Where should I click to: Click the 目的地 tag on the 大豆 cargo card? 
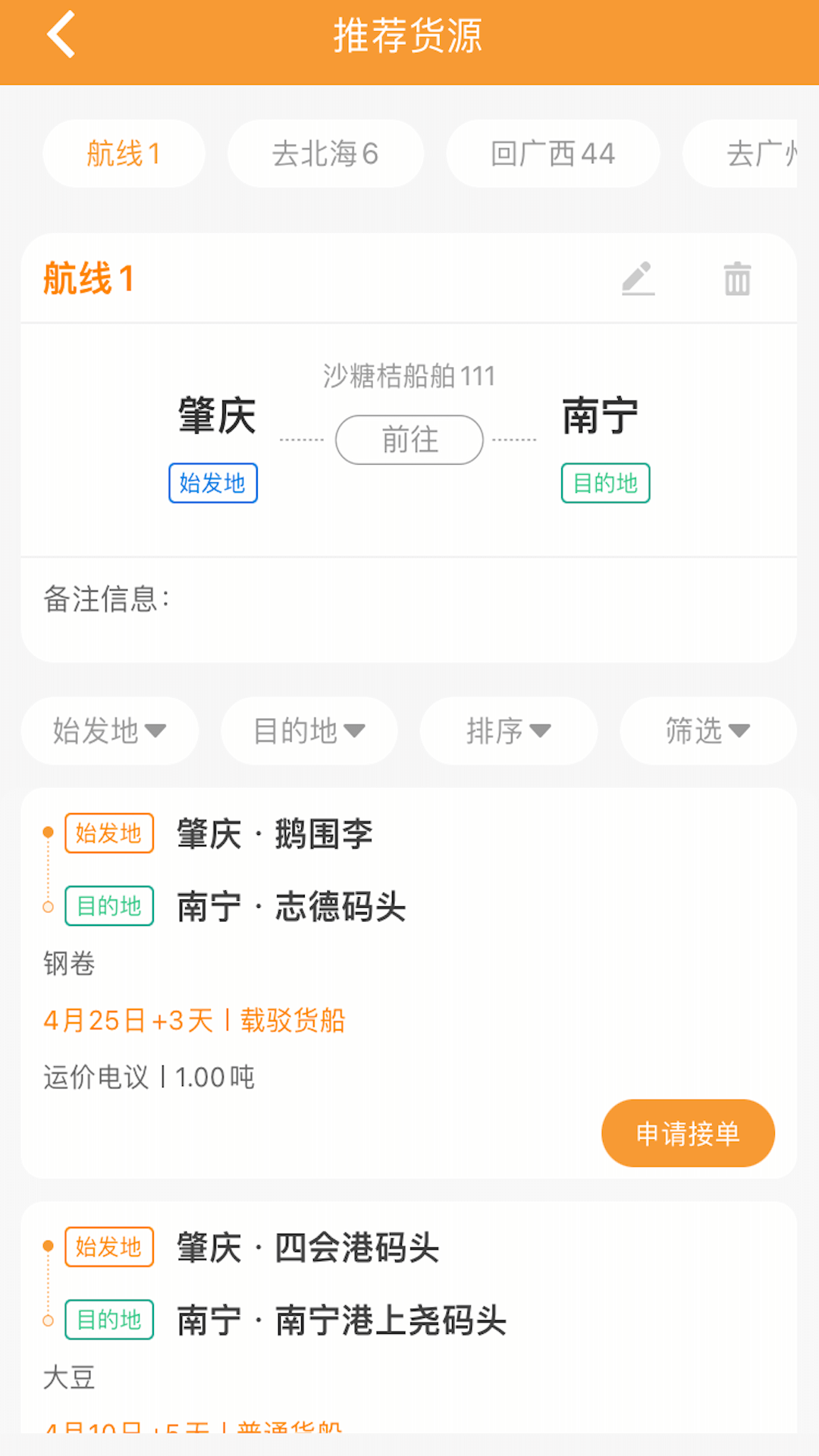coord(108,1319)
